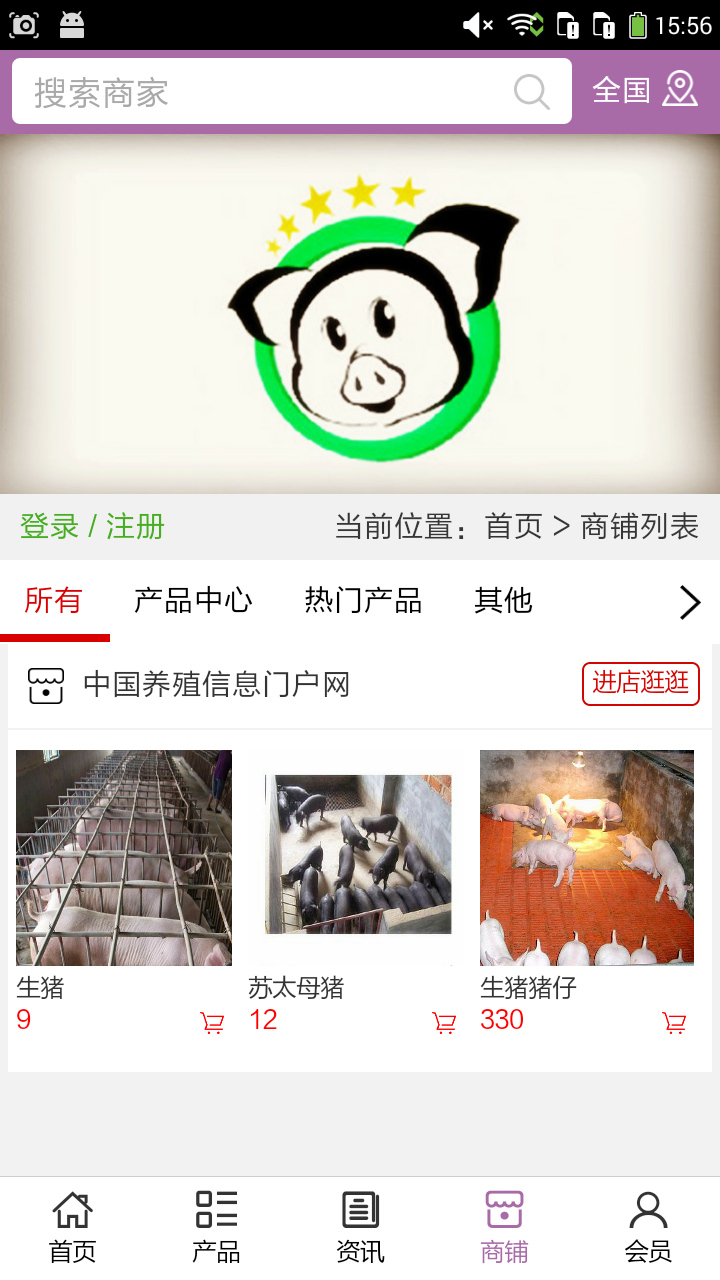Open the 生猪 product picture
Image resolution: width=720 pixels, height=1280 pixels.
click(x=124, y=857)
